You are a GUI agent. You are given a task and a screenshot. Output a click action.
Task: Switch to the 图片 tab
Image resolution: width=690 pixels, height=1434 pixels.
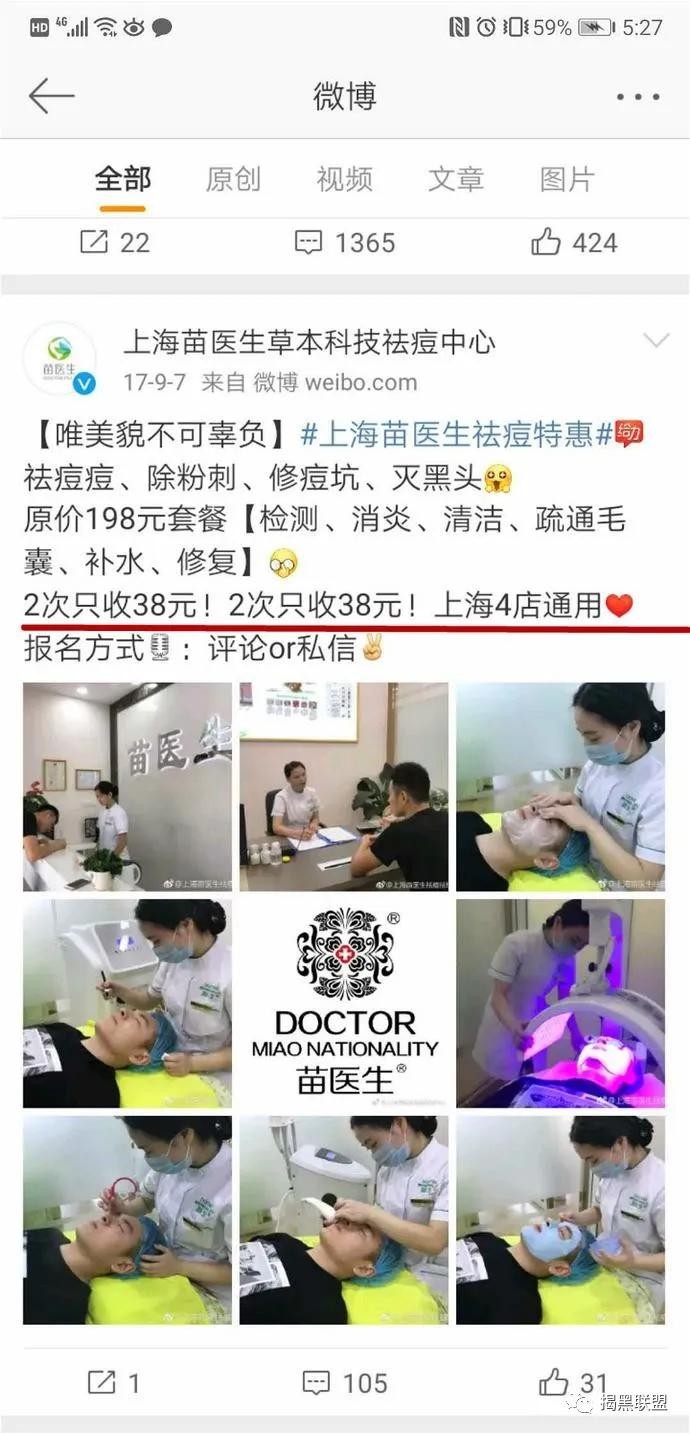567,179
